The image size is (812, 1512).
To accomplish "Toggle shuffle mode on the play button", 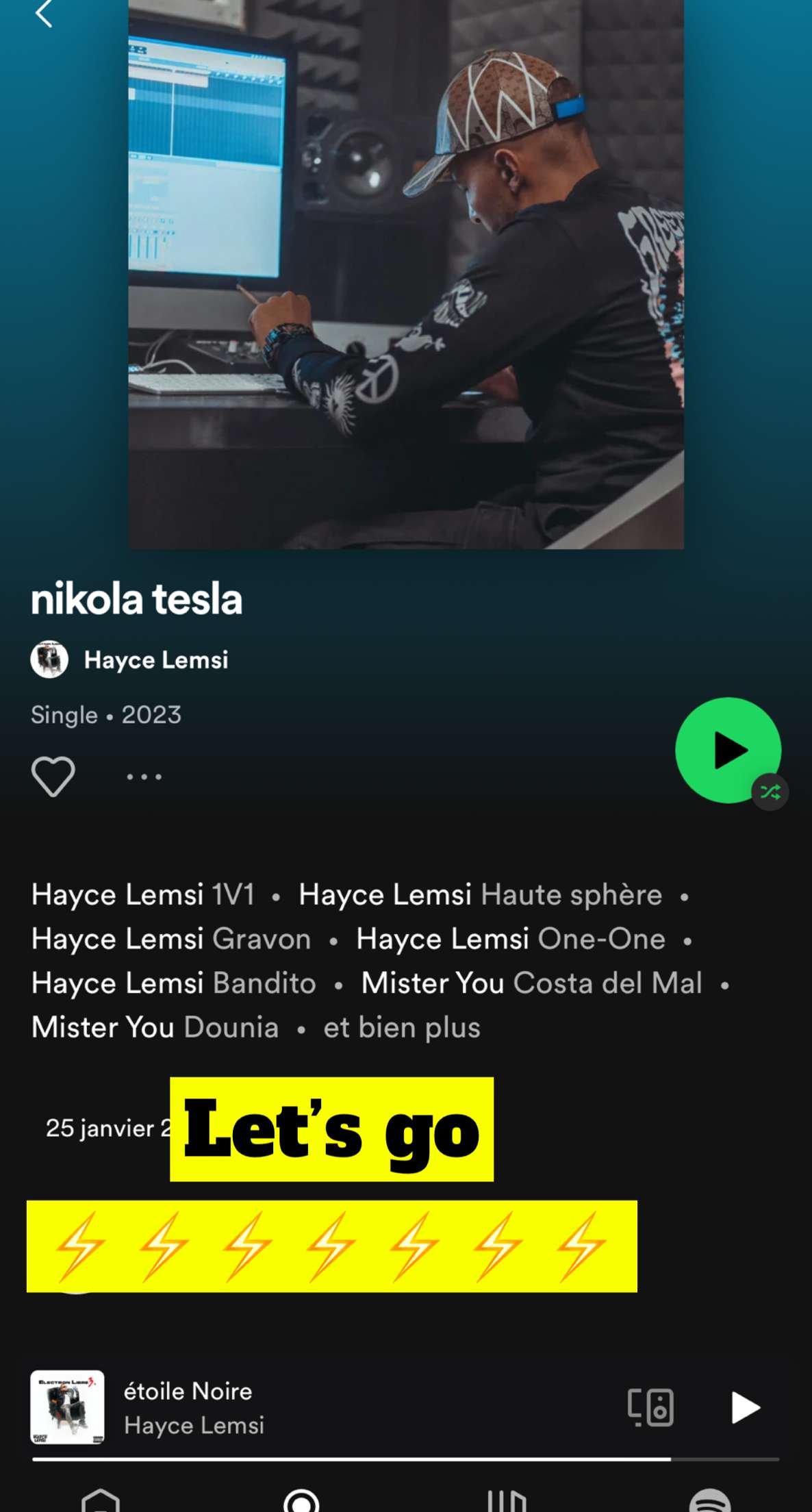I will 770,793.
